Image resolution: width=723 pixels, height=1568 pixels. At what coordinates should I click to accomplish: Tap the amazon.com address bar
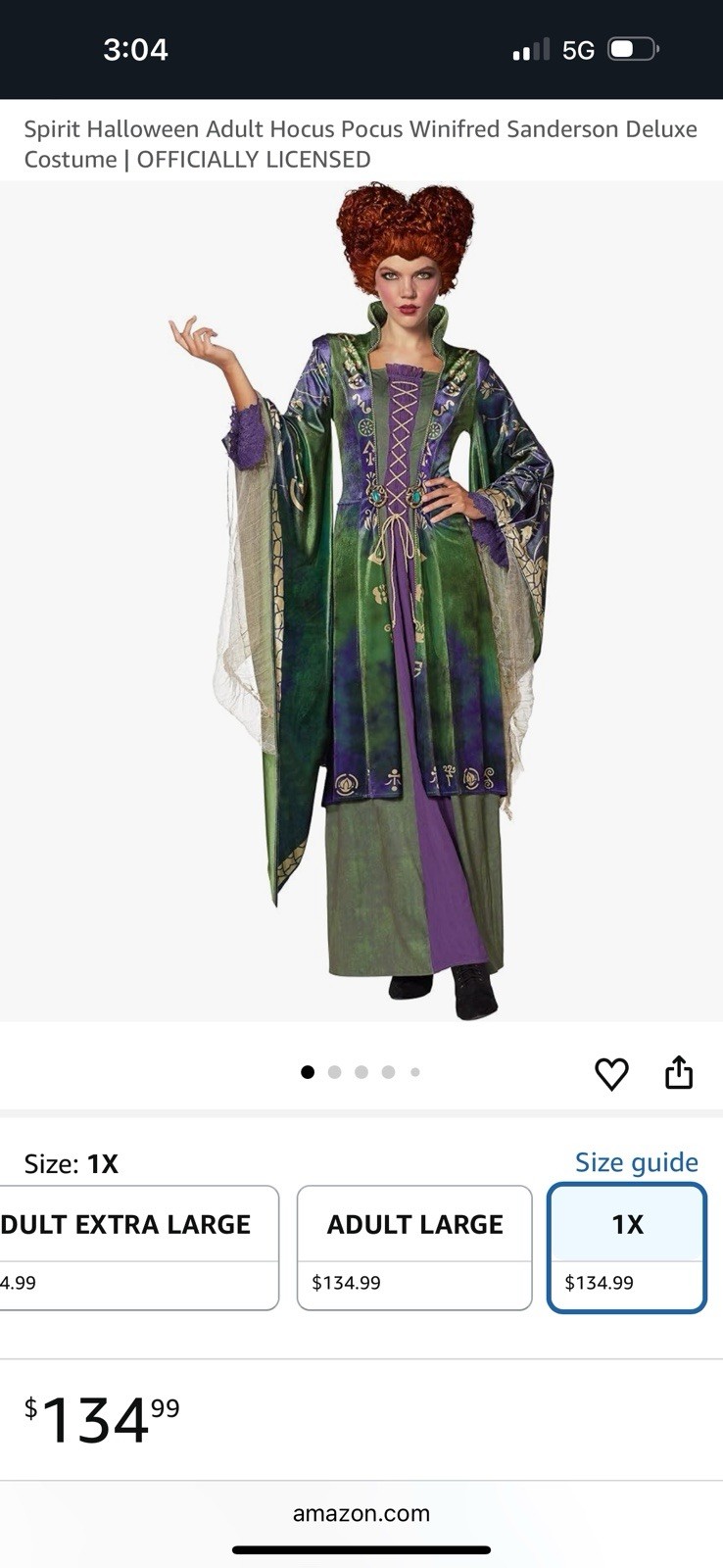click(x=361, y=1513)
